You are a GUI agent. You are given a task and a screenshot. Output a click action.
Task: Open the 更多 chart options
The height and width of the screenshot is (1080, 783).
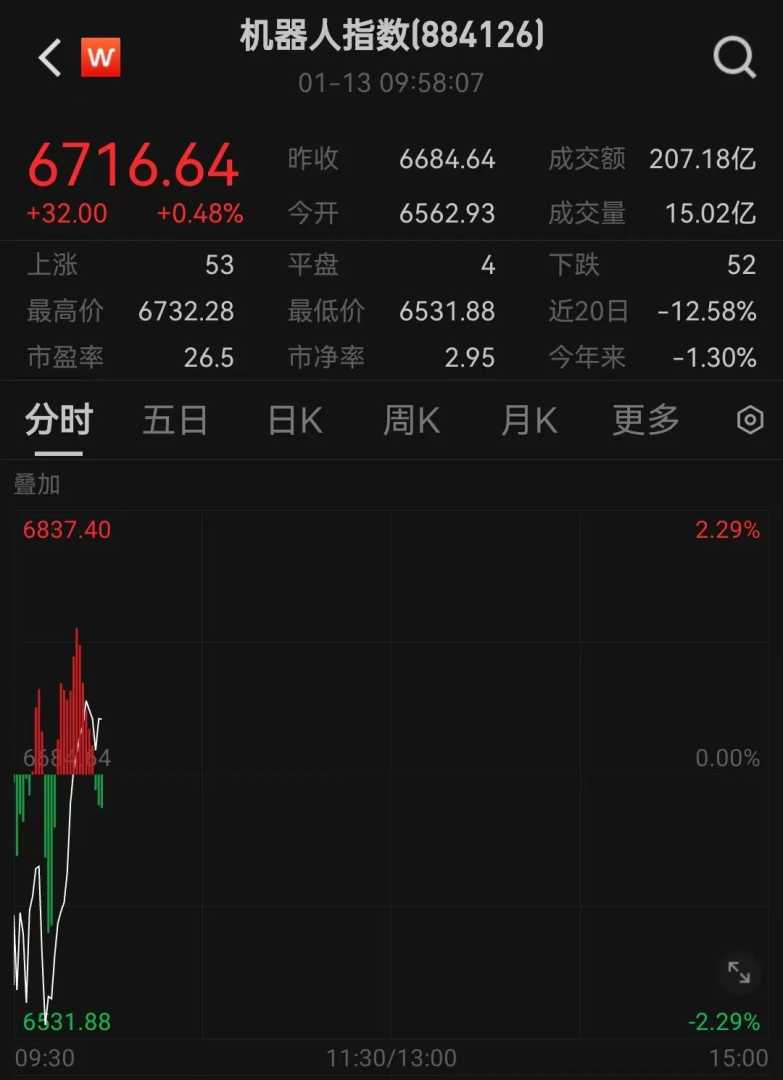tap(646, 421)
